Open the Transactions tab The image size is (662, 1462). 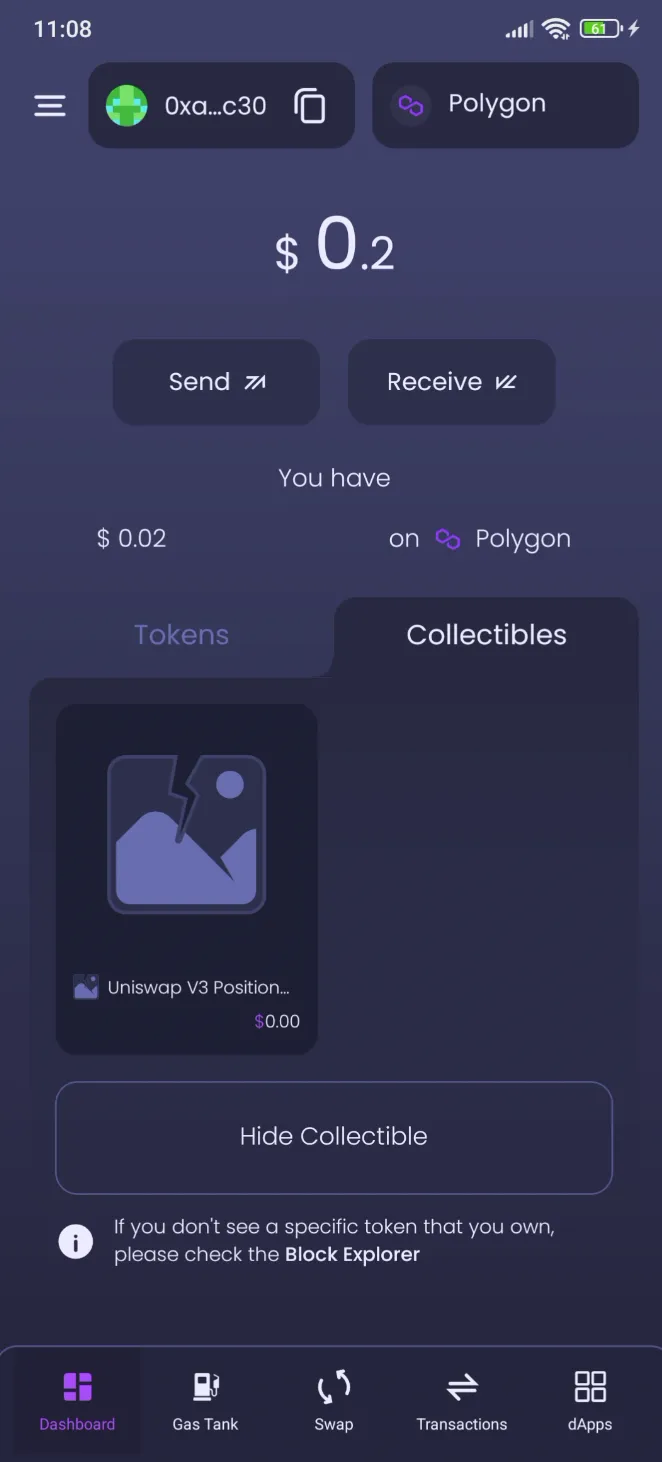[x=461, y=1400]
